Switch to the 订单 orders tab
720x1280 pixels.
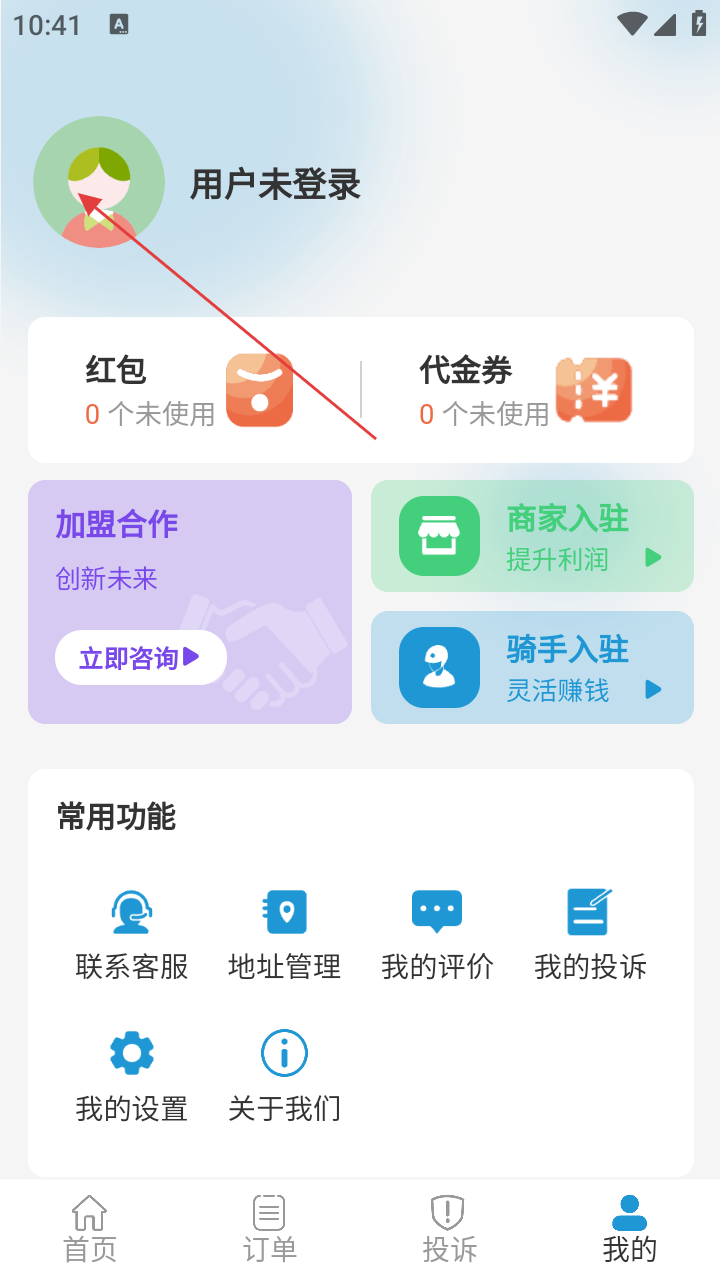point(269,1228)
